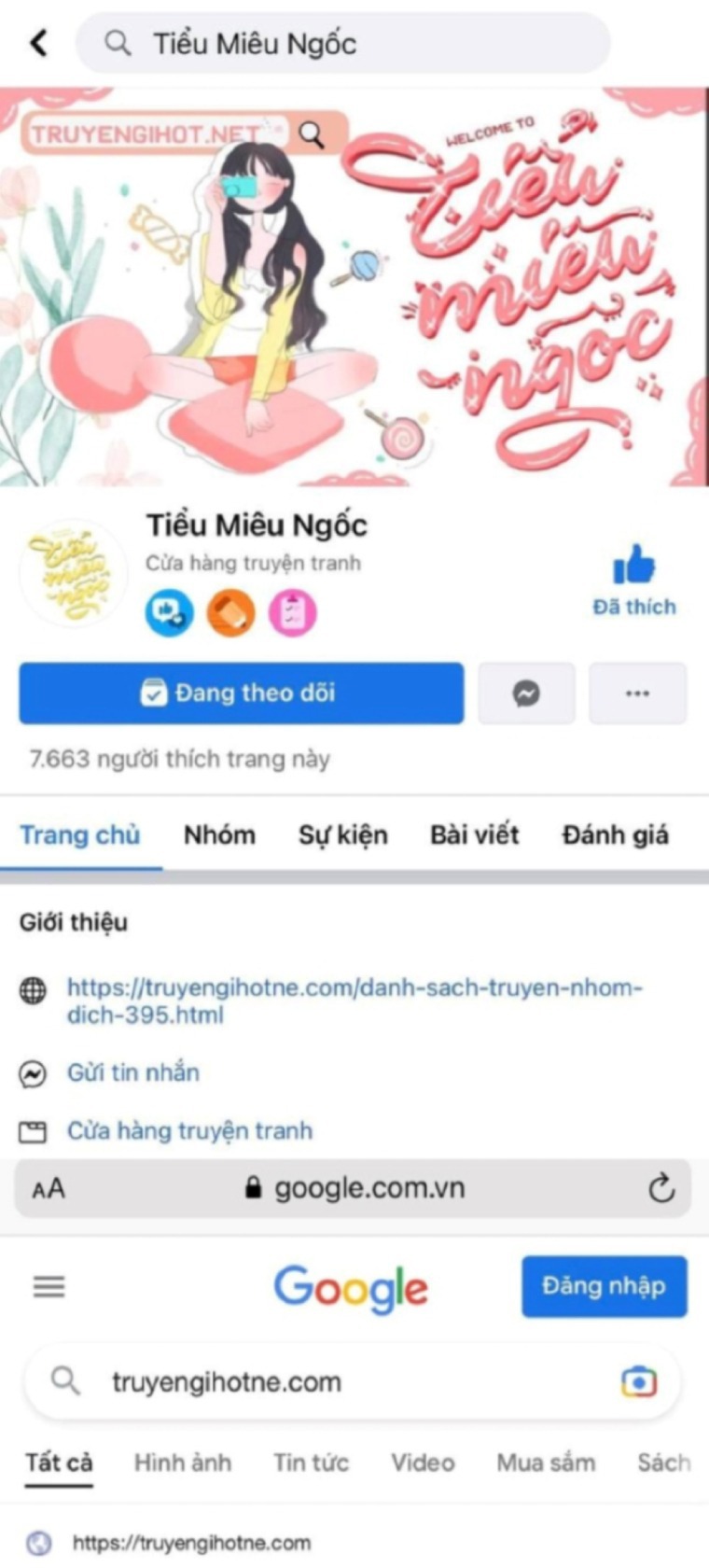This screenshot has width=709, height=1568.
Task: Click Đăng nhập to sign in
Action: click(x=604, y=1286)
